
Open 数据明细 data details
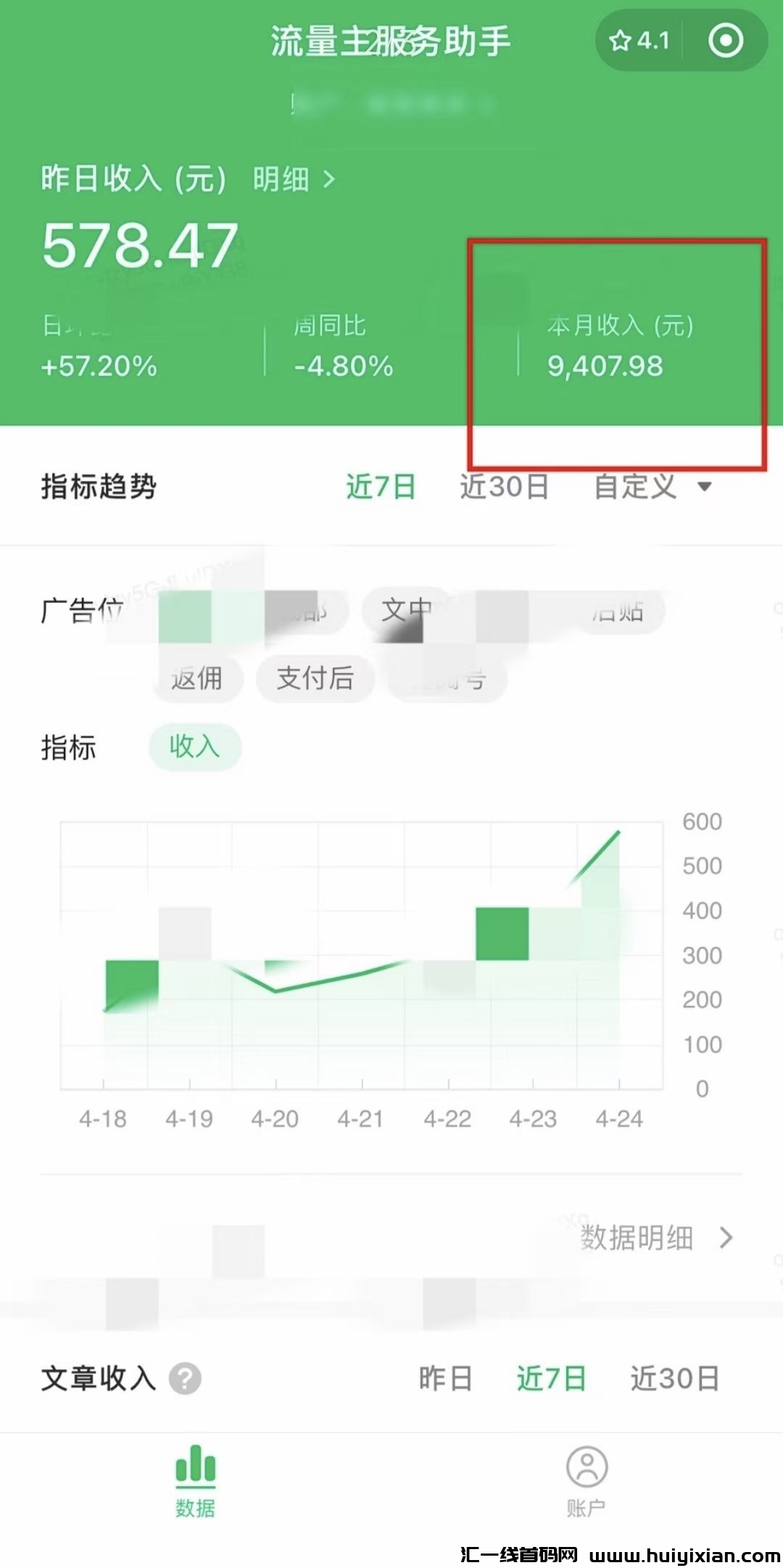click(x=656, y=1238)
